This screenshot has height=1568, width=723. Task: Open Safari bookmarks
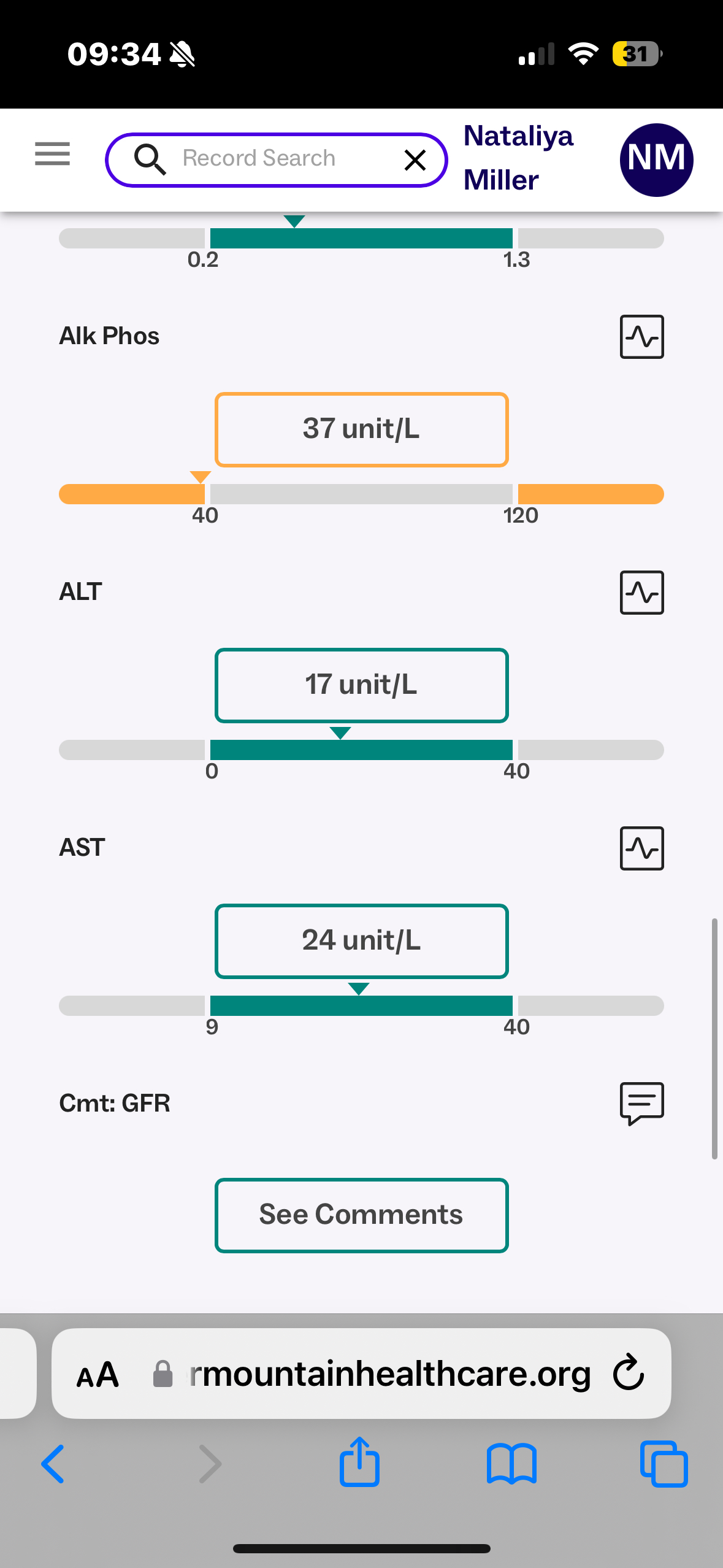click(x=511, y=1464)
